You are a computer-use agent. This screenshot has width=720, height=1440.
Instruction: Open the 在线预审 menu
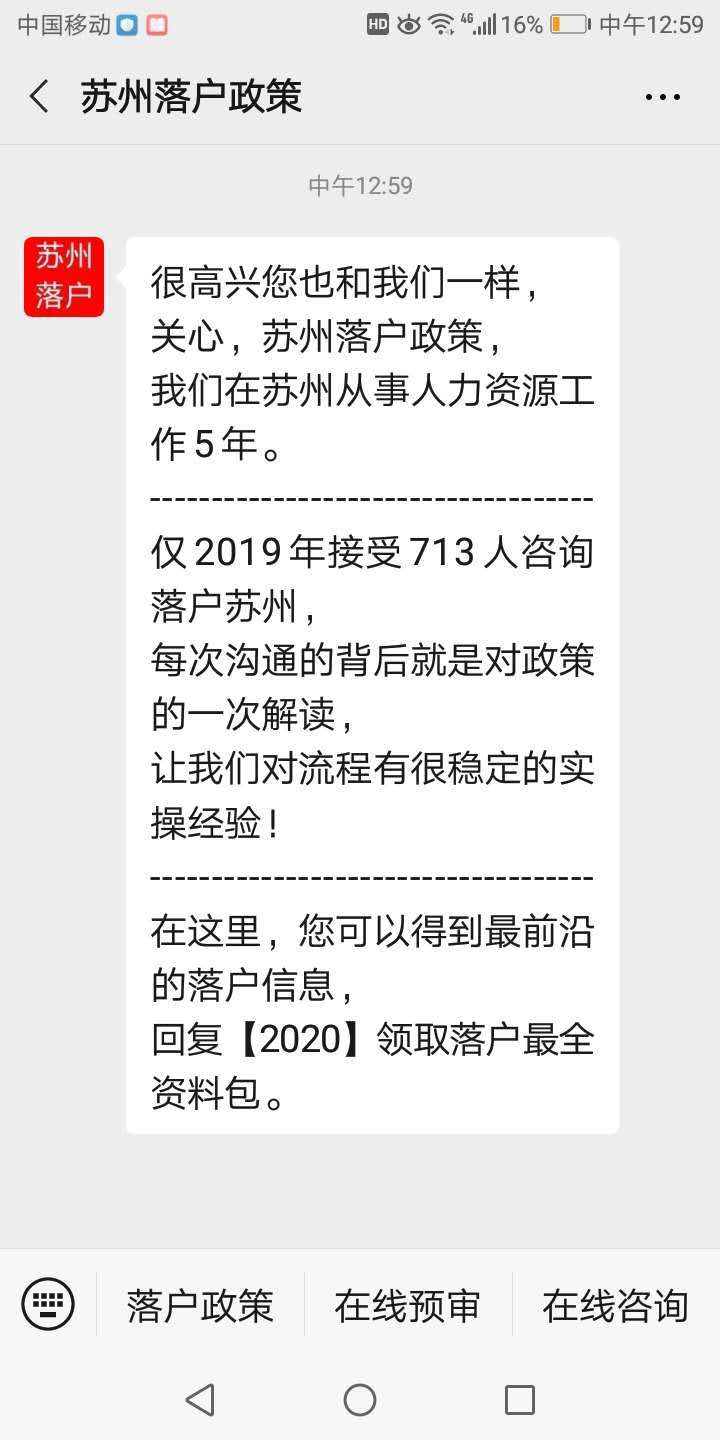point(408,1305)
